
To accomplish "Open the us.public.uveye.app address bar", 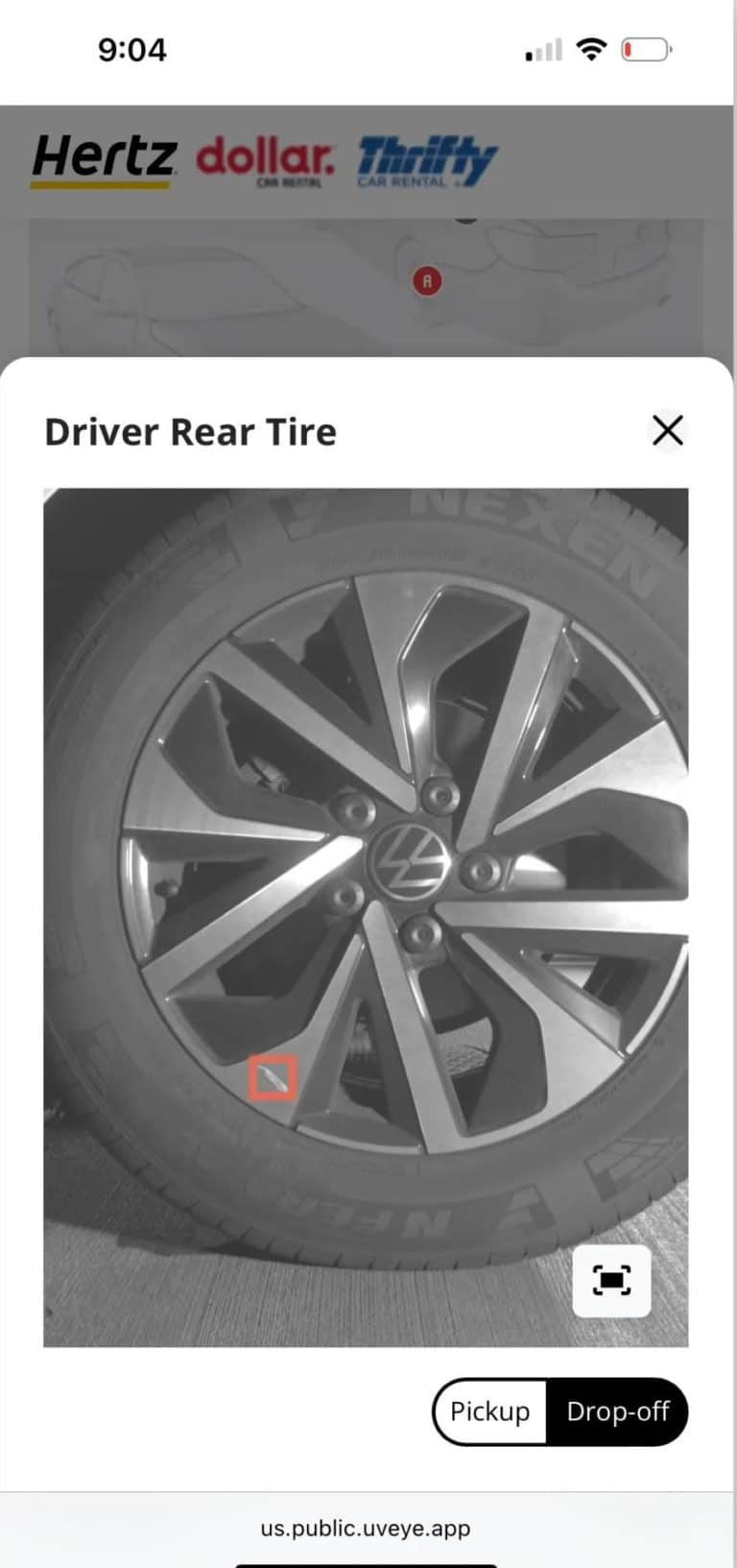I will (x=366, y=1528).
